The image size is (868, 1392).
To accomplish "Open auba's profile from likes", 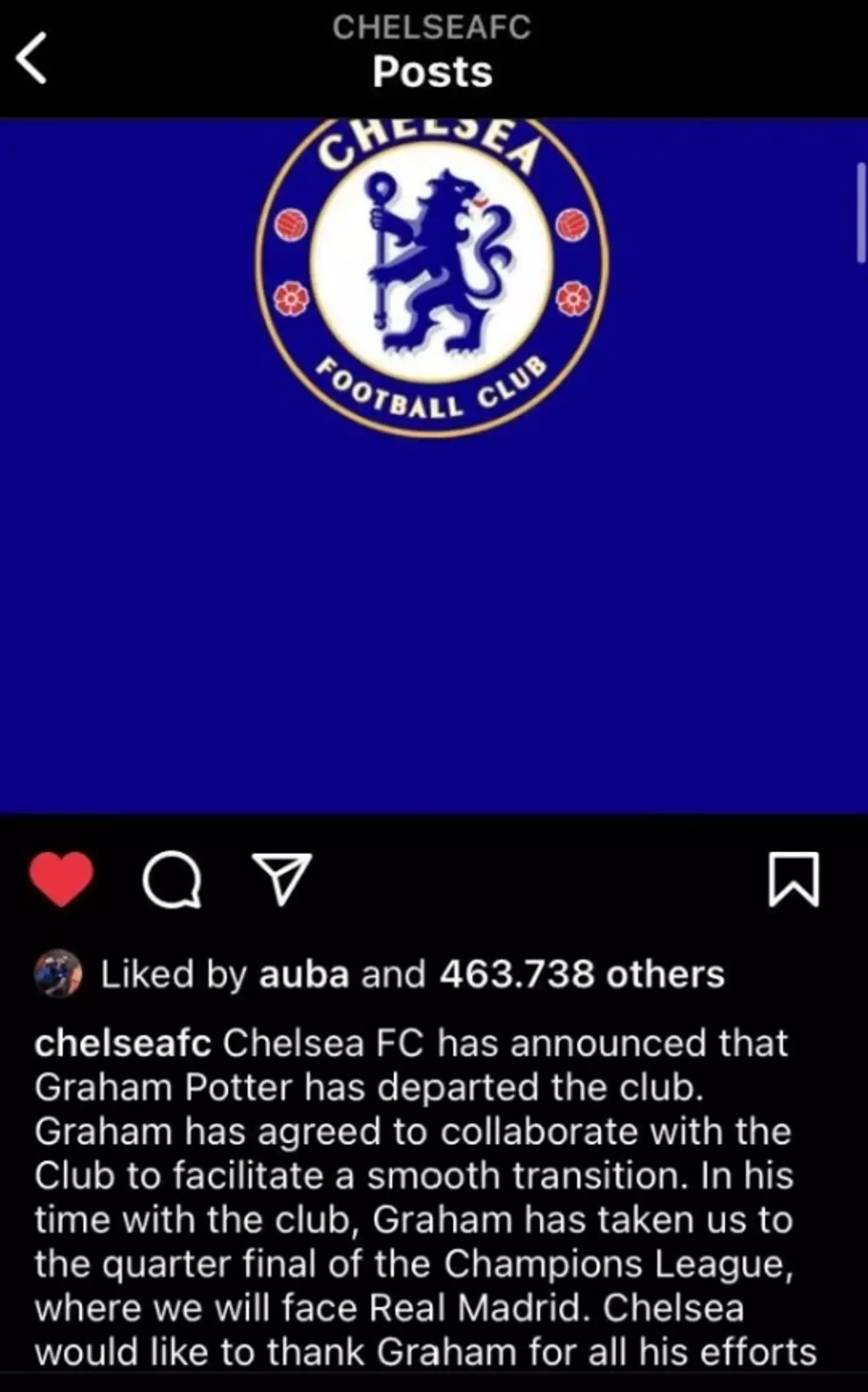I will 304,974.
